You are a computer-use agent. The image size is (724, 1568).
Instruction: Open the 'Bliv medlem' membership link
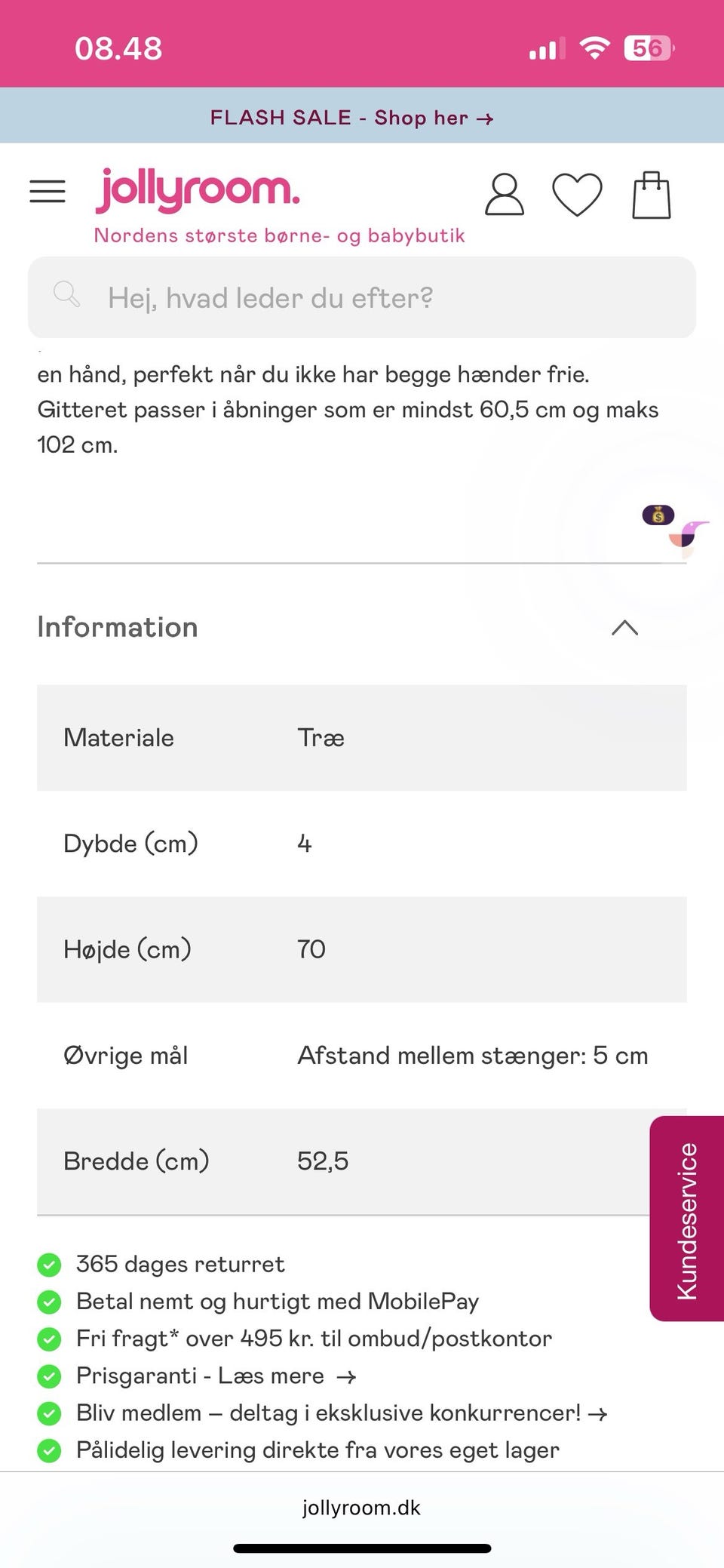click(341, 1413)
